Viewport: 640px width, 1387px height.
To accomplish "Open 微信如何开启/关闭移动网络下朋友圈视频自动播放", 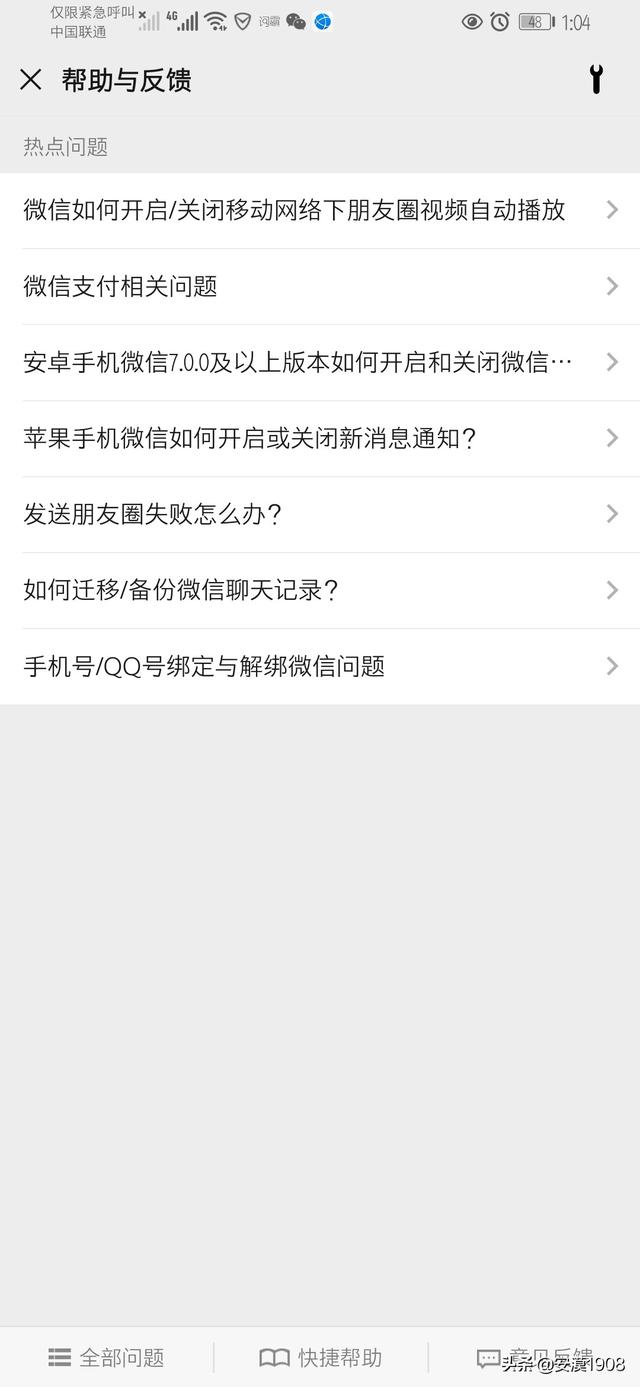I will [x=320, y=210].
